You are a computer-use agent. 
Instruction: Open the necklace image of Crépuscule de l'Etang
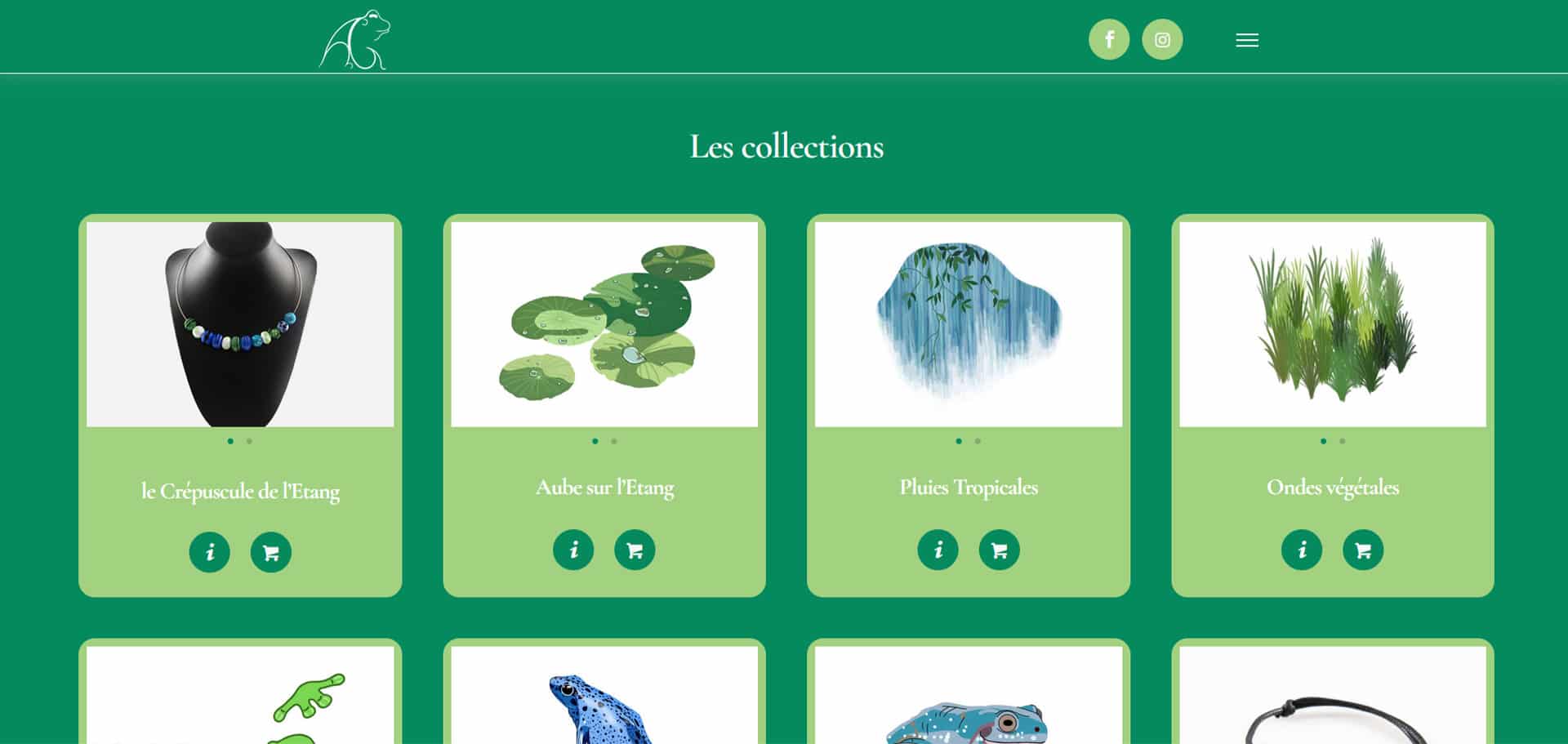(240, 324)
